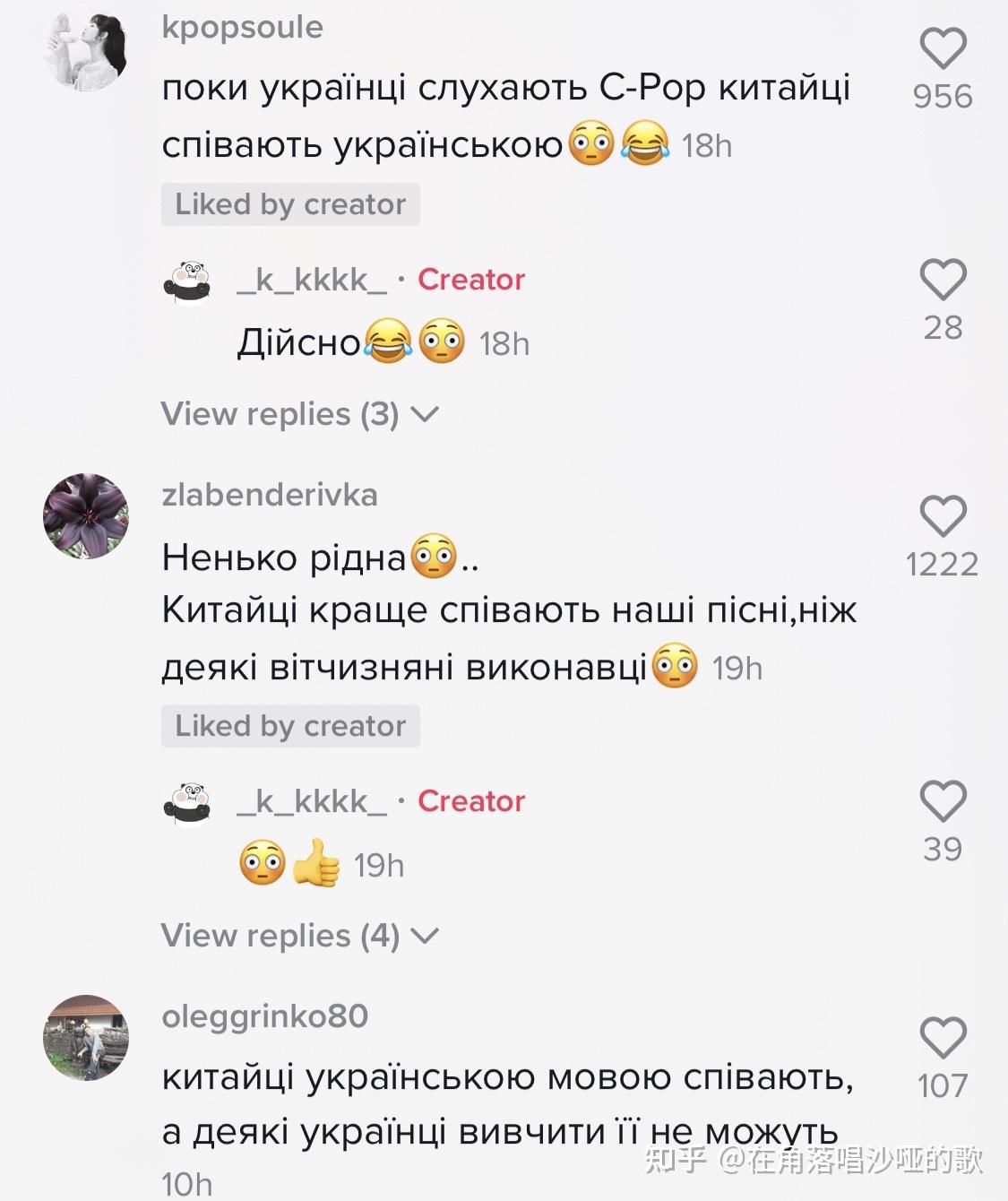Like creator's reply 'Дійсно'
This screenshot has width=1008, height=1201.
(943, 280)
